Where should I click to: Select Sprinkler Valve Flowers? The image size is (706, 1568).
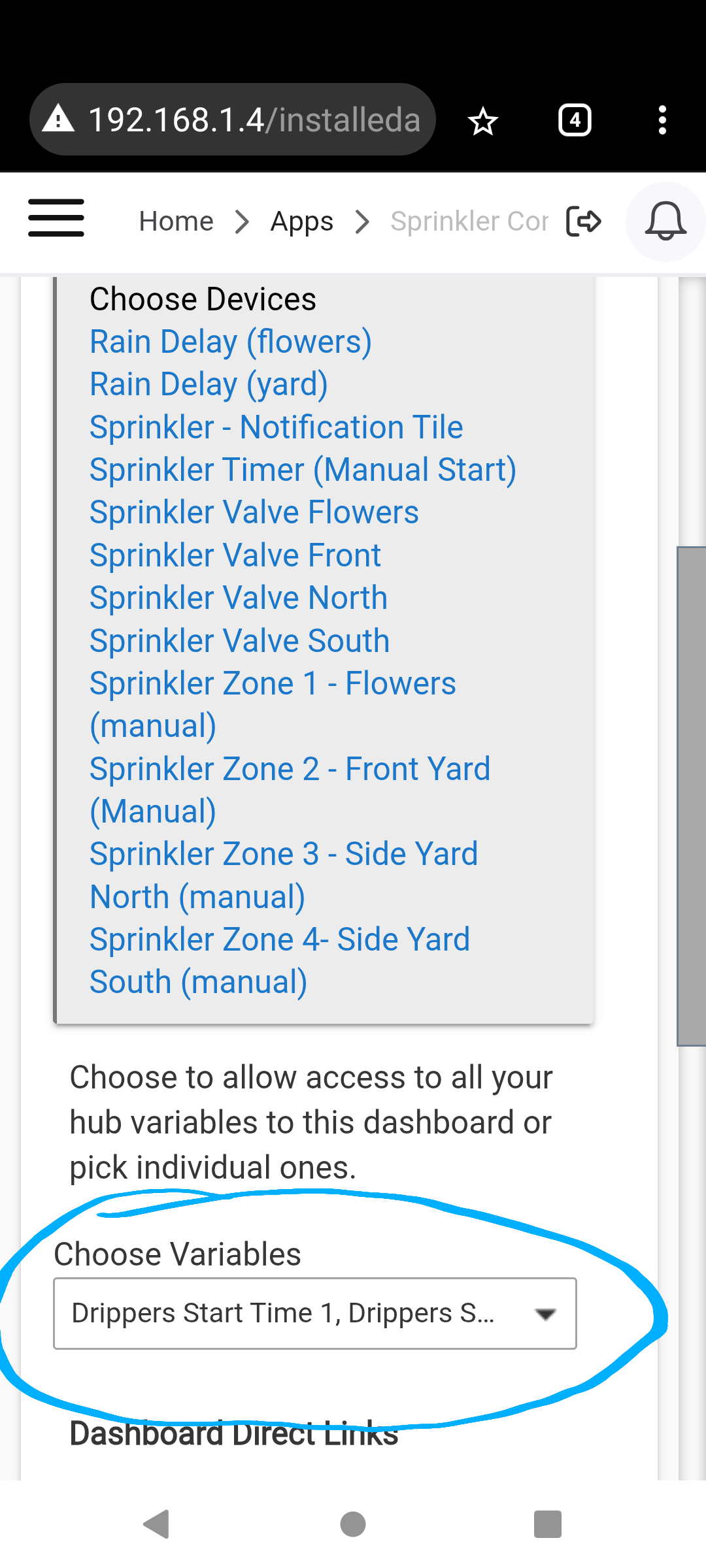(x=254, y=512)
